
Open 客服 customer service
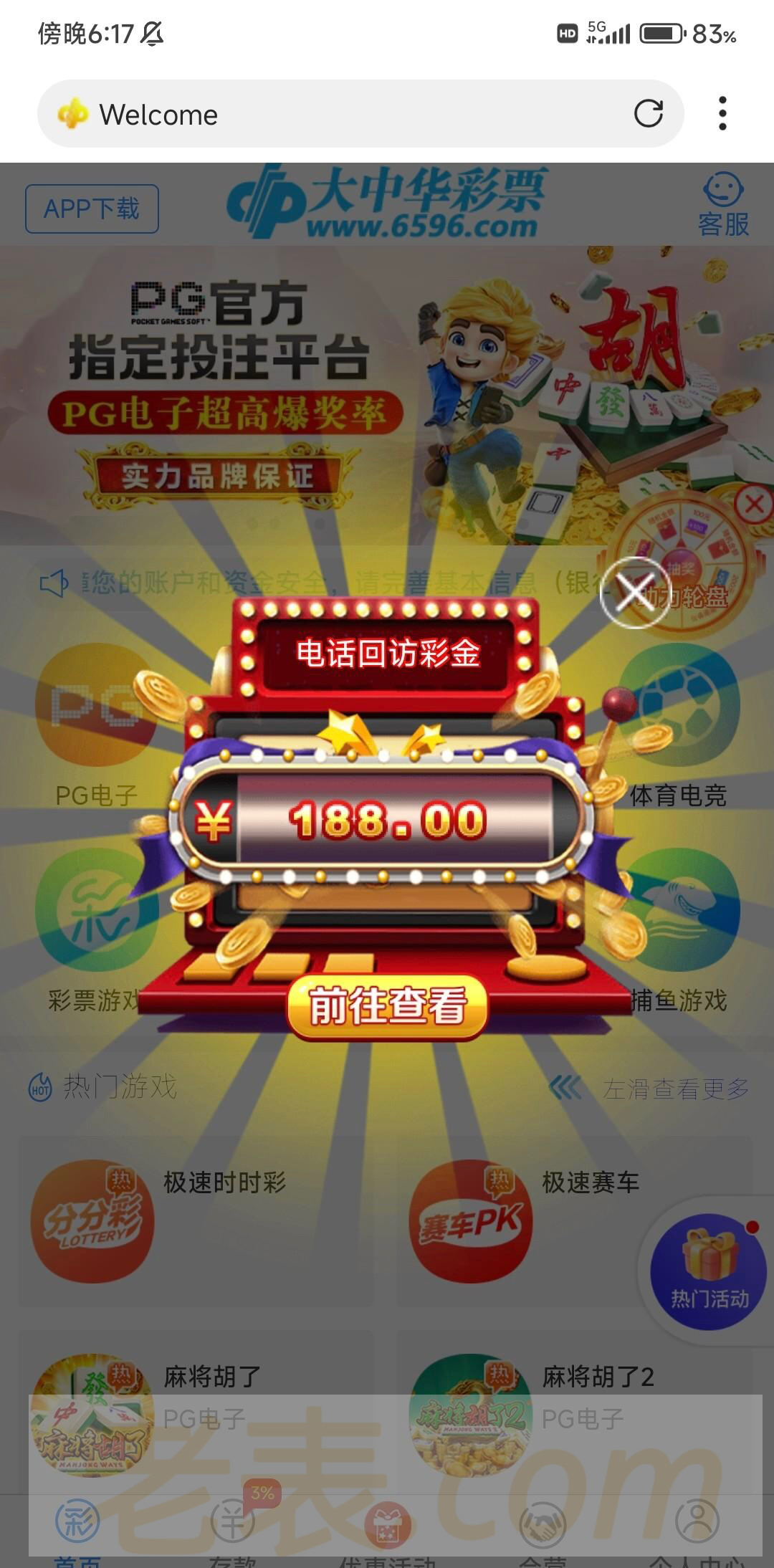pos(723,206)
